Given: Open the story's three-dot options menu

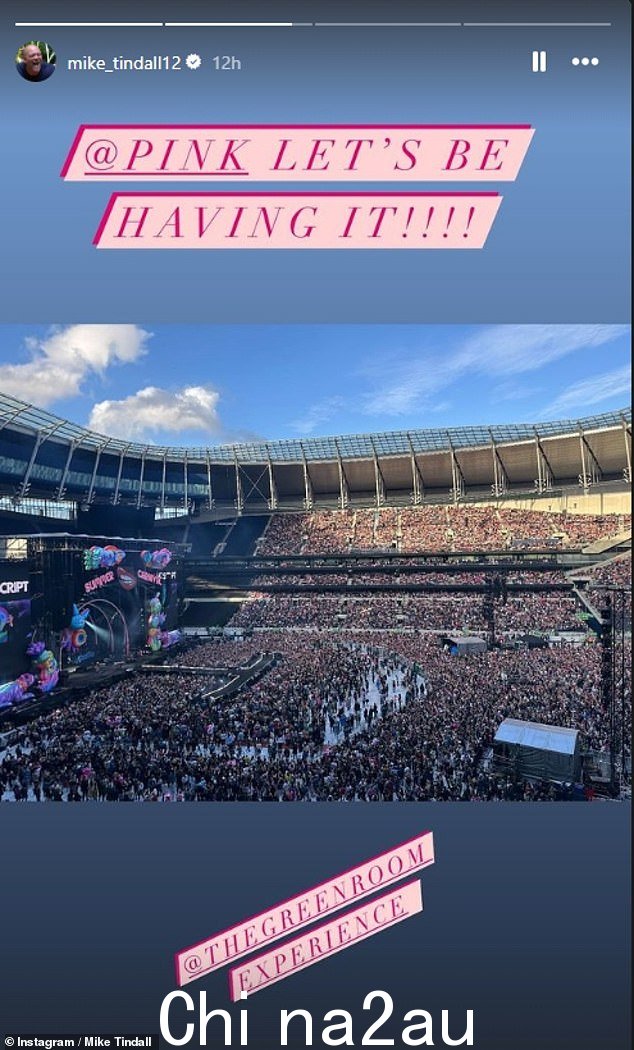Looking at the screenshot, I should click(x=585, y=62).
